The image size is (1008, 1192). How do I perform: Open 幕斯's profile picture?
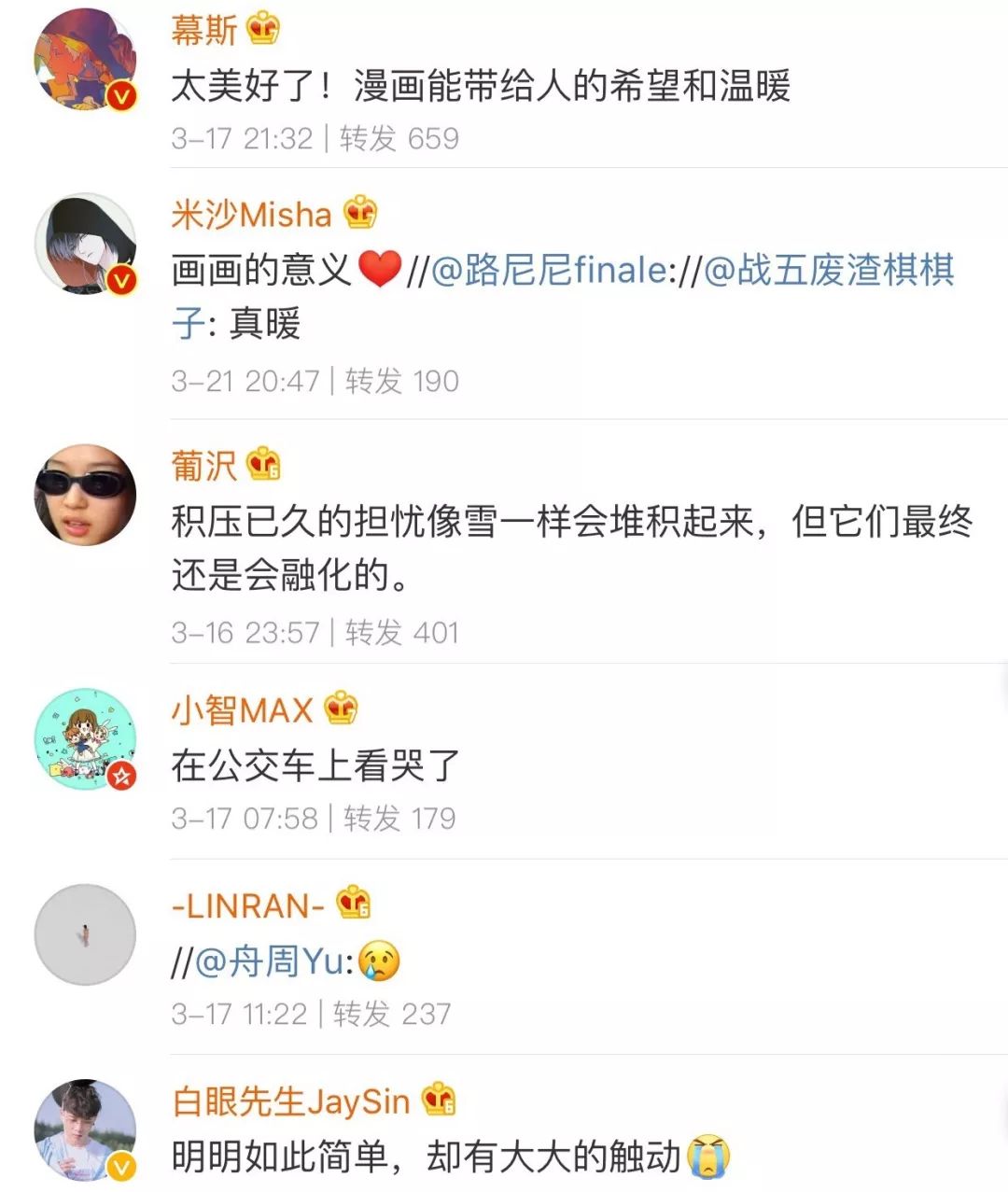(x=85, y=60)
